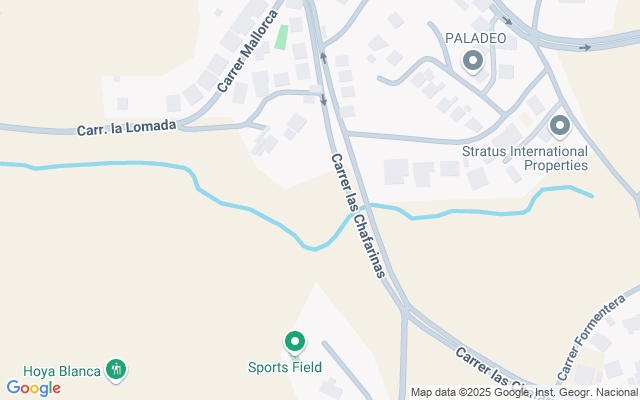Select the Stratus International Properties marker
The height and width of the screenshot is (400, 640).
(x=560, y=127)
